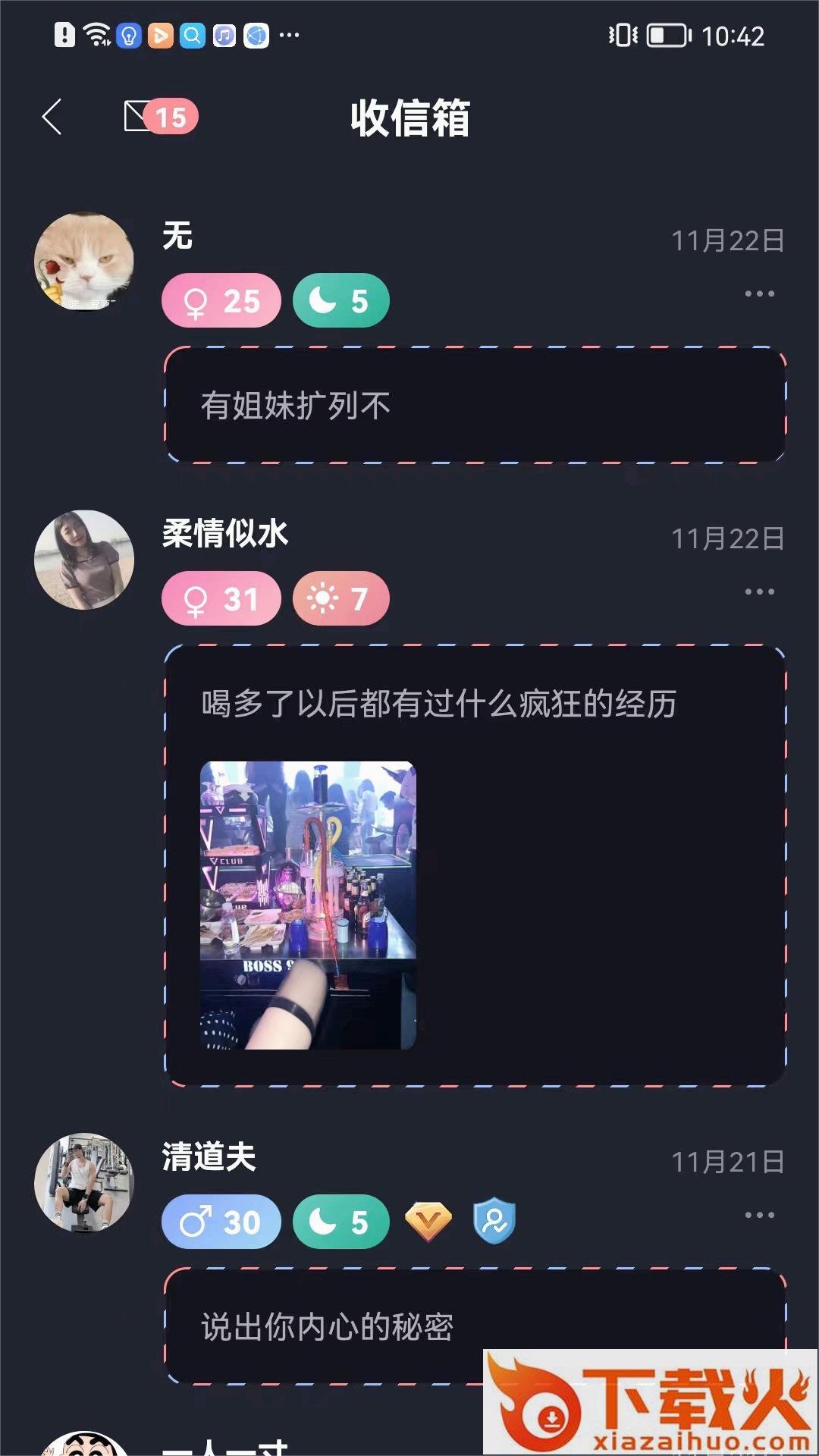The image size is (819, 1456).
Task: Open 无's cat profile avatar
Action: [84, 262]
